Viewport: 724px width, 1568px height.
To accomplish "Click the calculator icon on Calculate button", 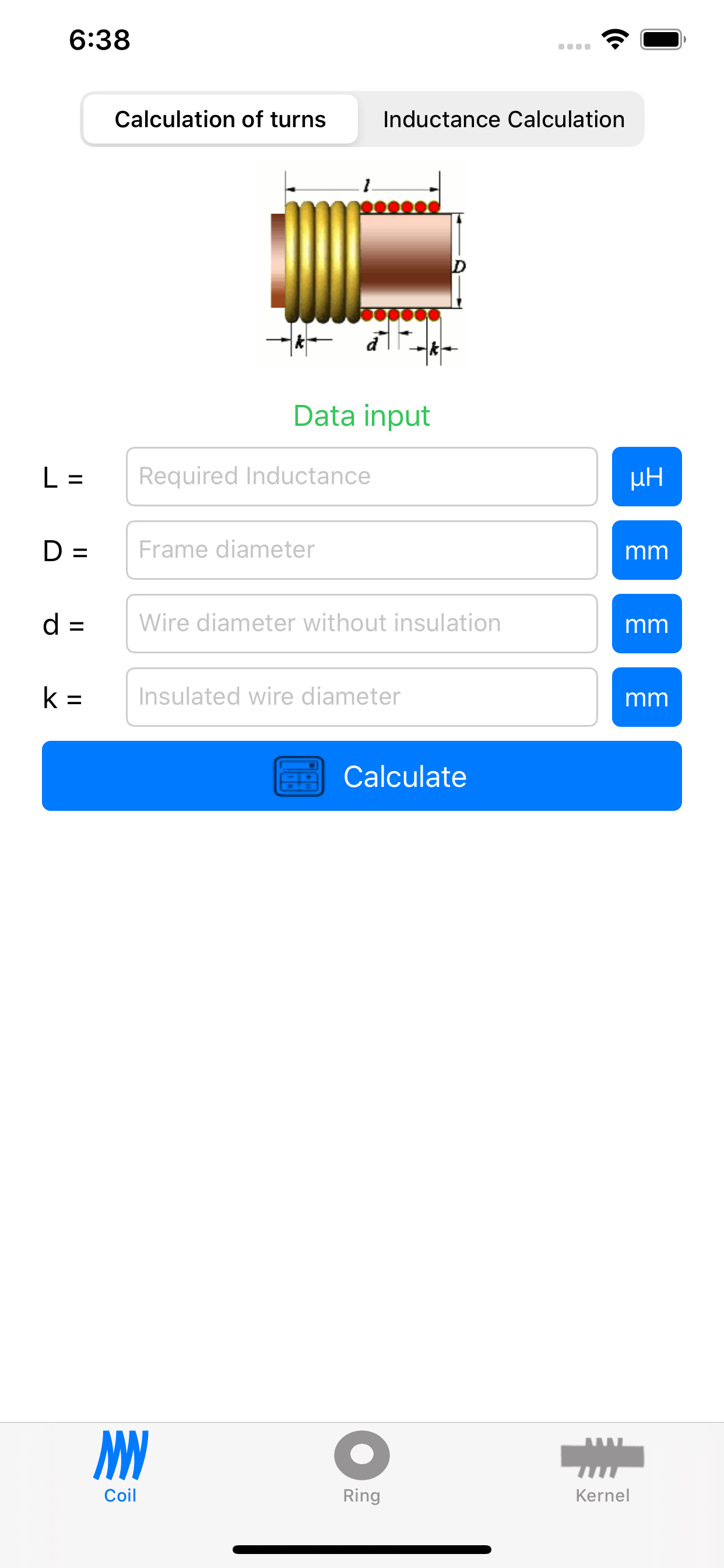I will tap(299, 775).
